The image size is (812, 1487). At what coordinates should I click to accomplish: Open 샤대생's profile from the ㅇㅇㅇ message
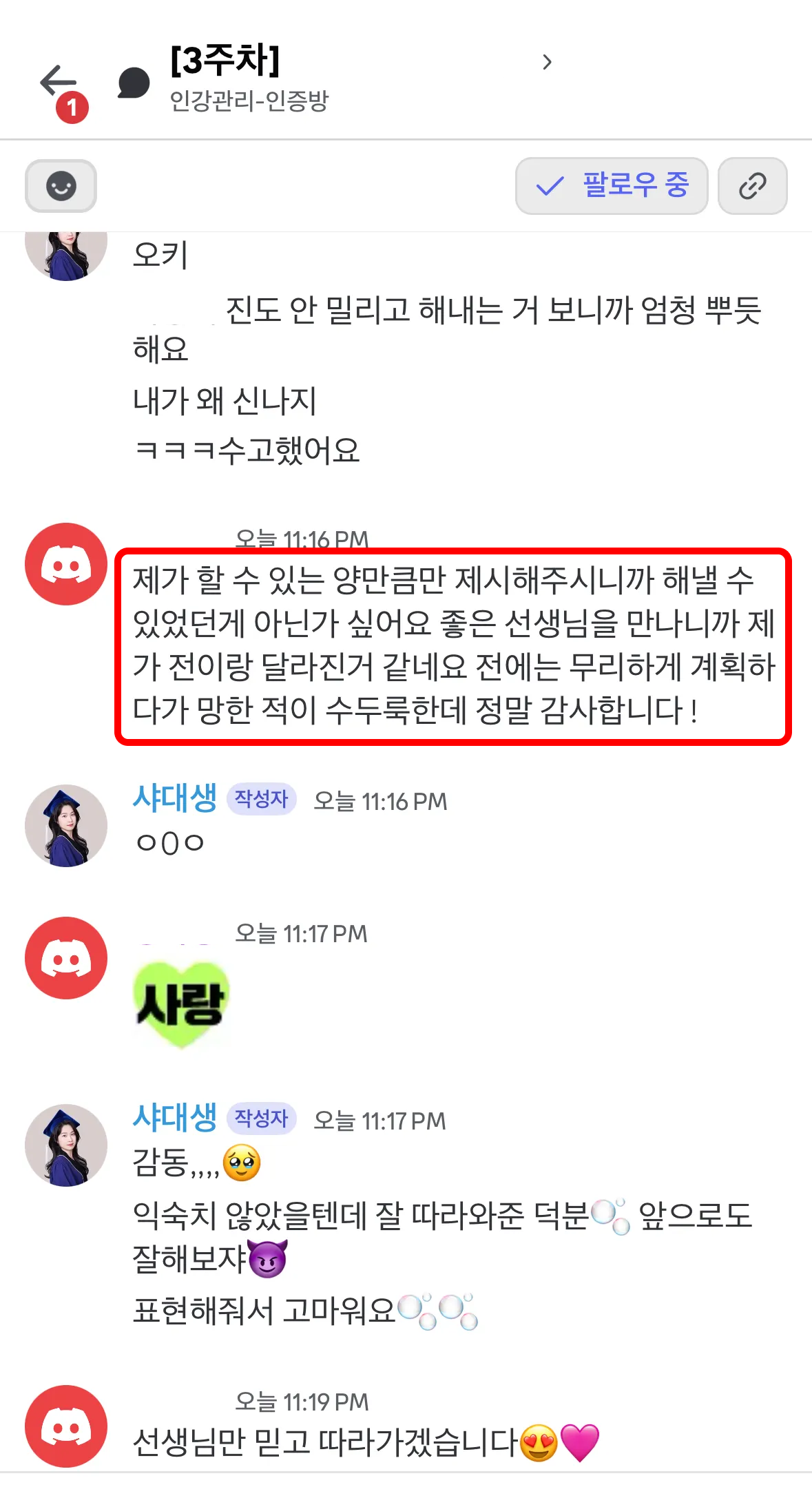pyautogui.click(x=174, y=799)
